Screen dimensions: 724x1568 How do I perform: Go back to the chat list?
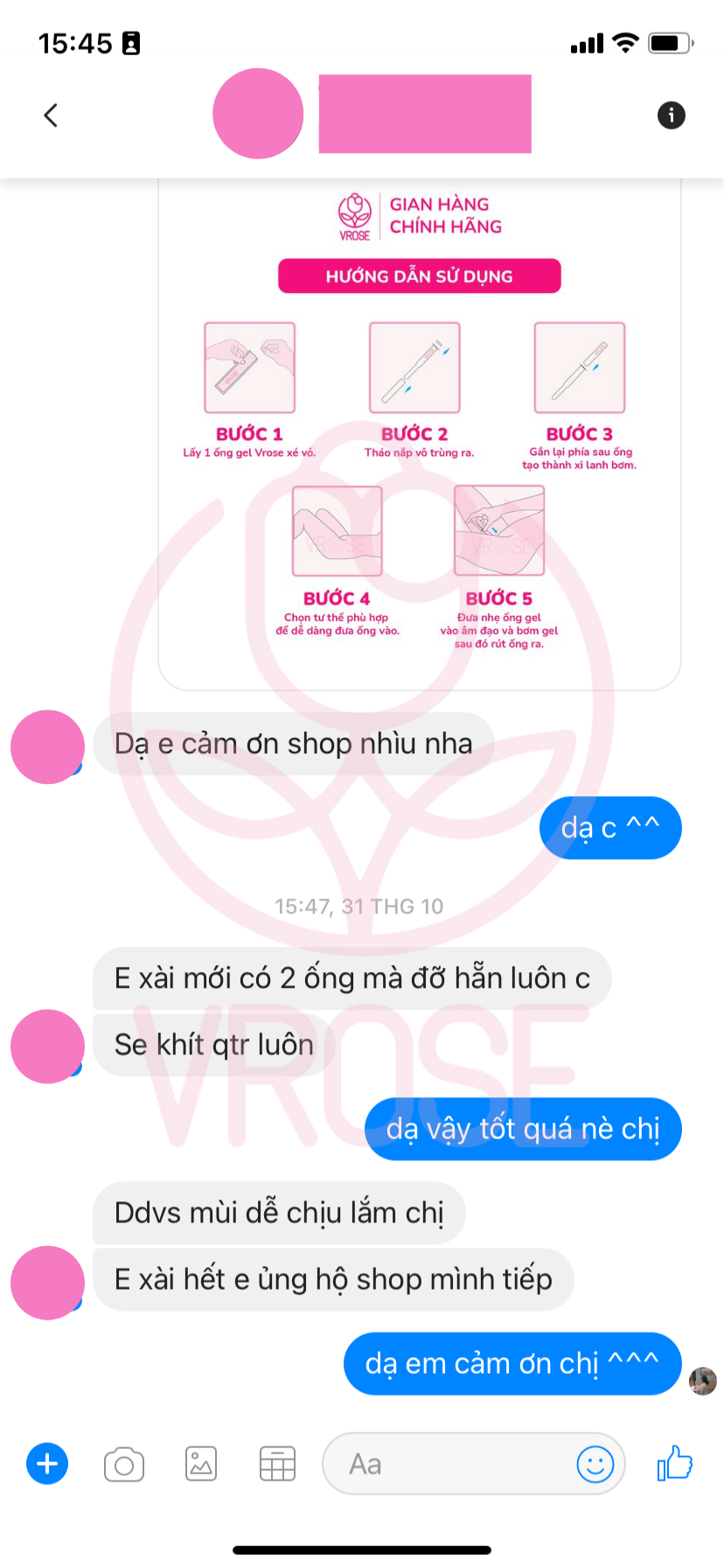pos(51,115)
